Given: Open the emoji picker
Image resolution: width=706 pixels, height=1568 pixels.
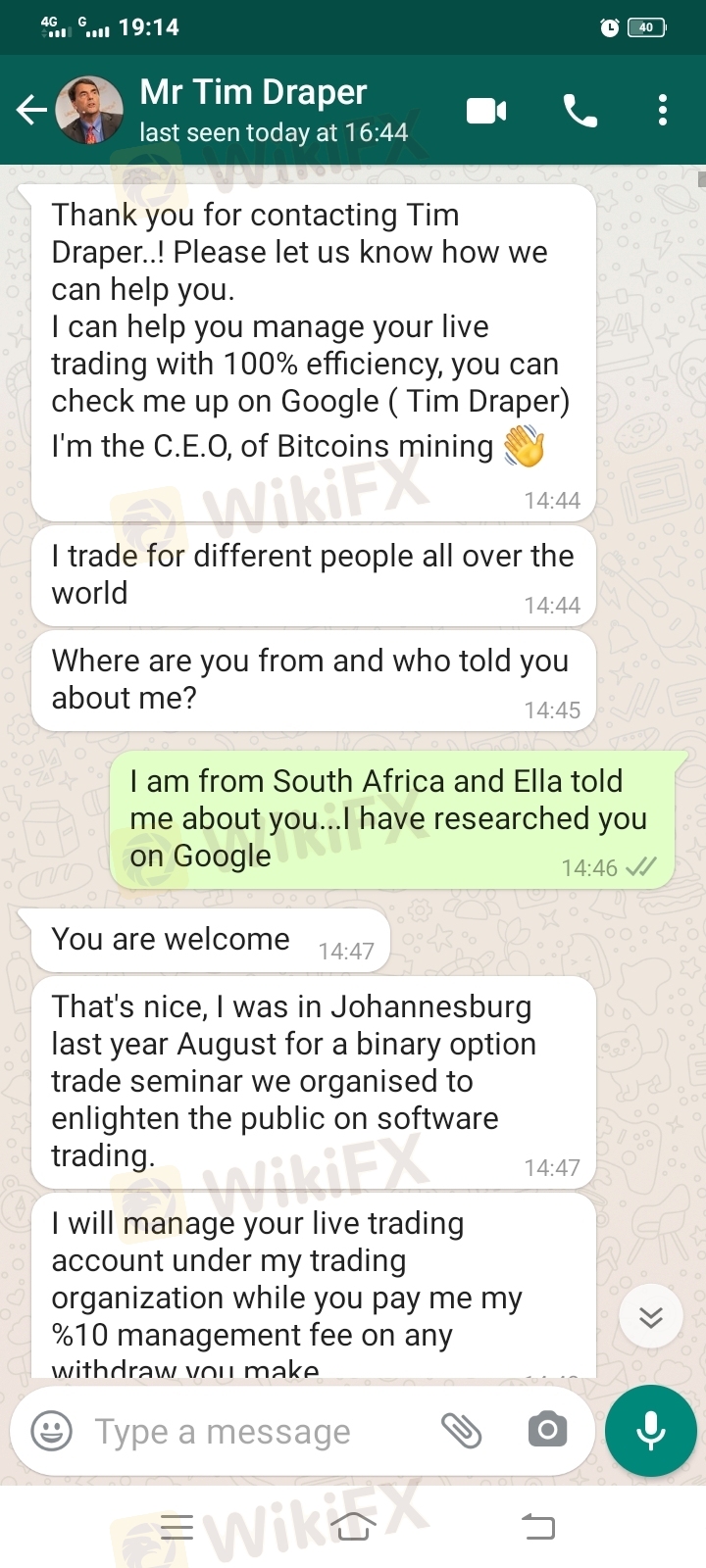Looking at the screenshot, I should tap(52, 1431).
